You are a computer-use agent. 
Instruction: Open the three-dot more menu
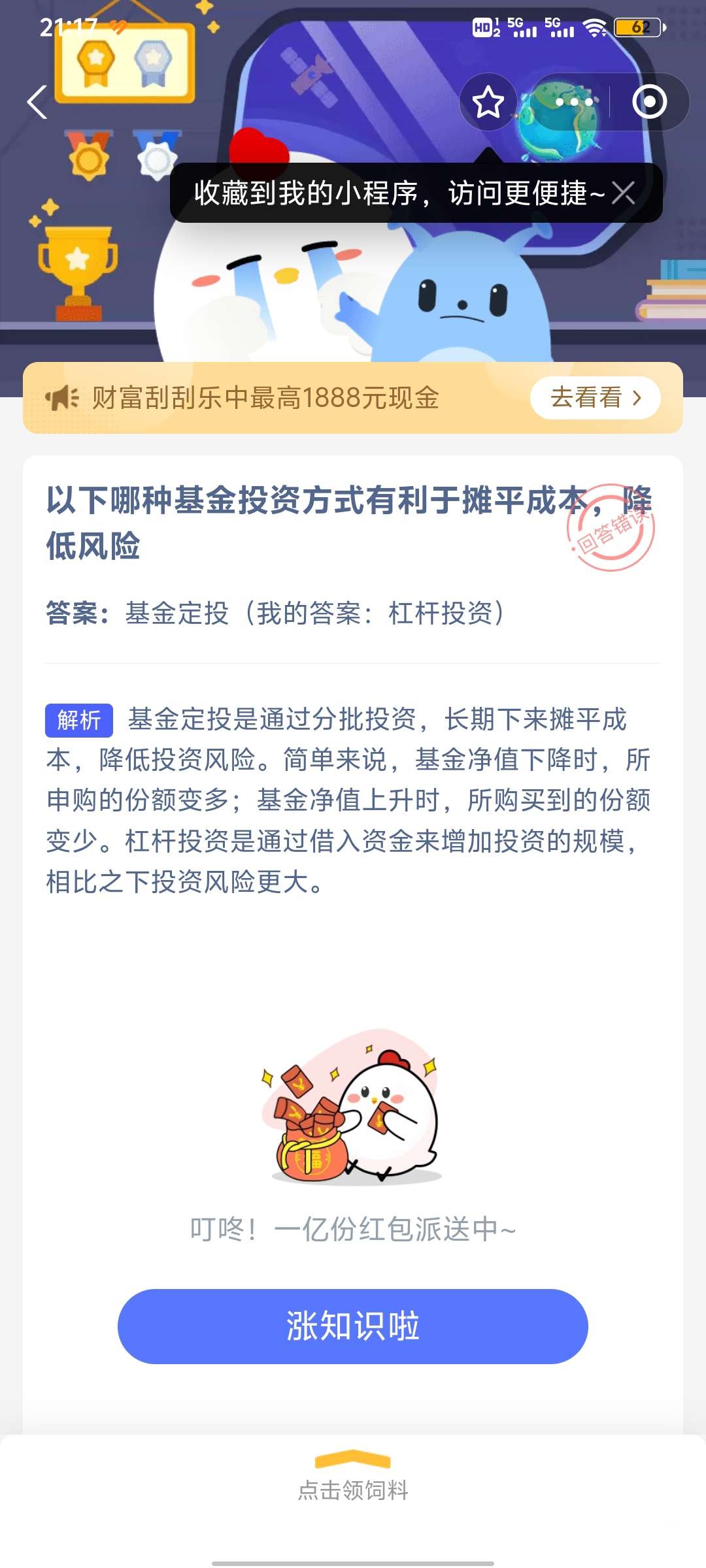pyautogui.click(x=573, y=103)
